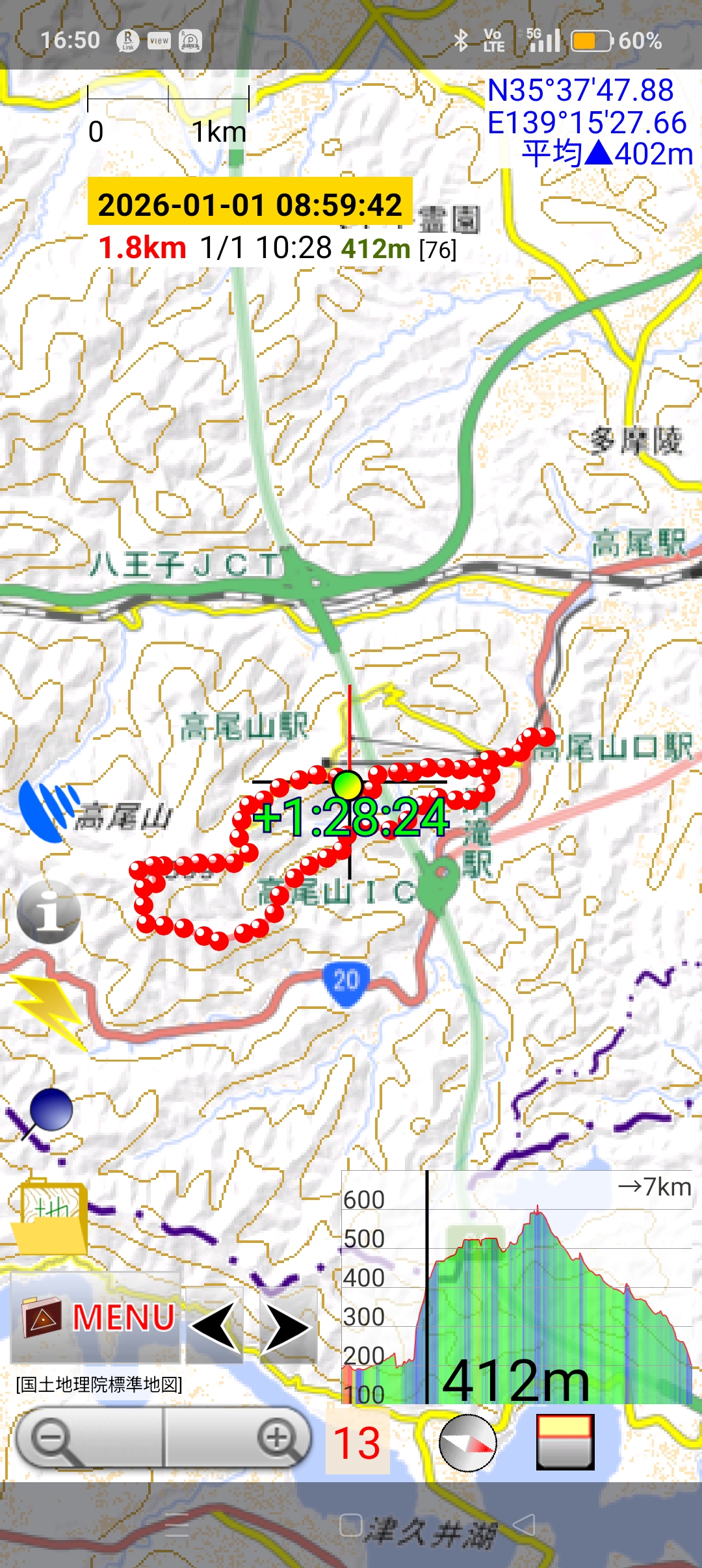Tap the compass icon
The width and height of the screenshot is (702, 1568).
pos(467,1443)
